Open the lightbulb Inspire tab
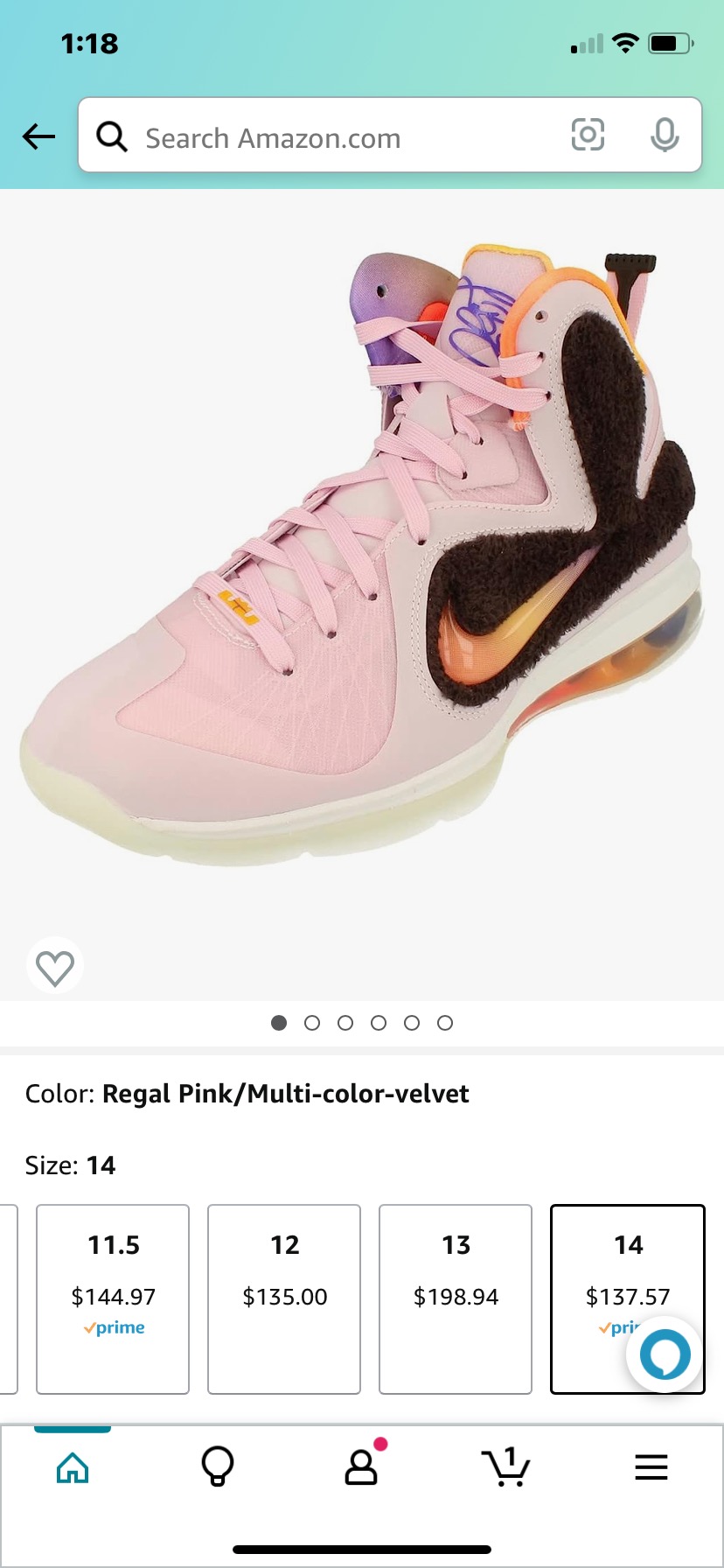Image resolution: width=724 pixels, height=1568 pixels. [218, 1467]
